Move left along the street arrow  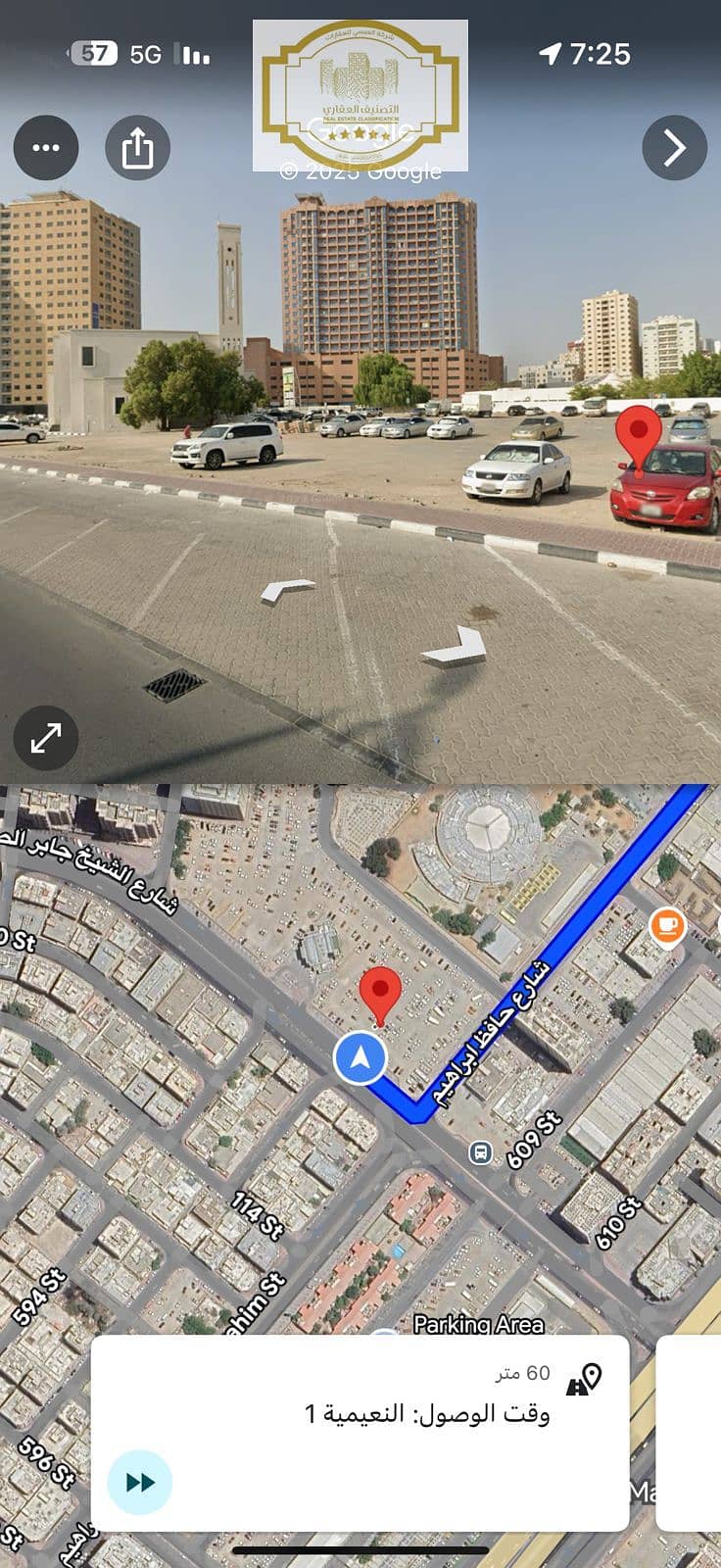(x=288, y=589)
